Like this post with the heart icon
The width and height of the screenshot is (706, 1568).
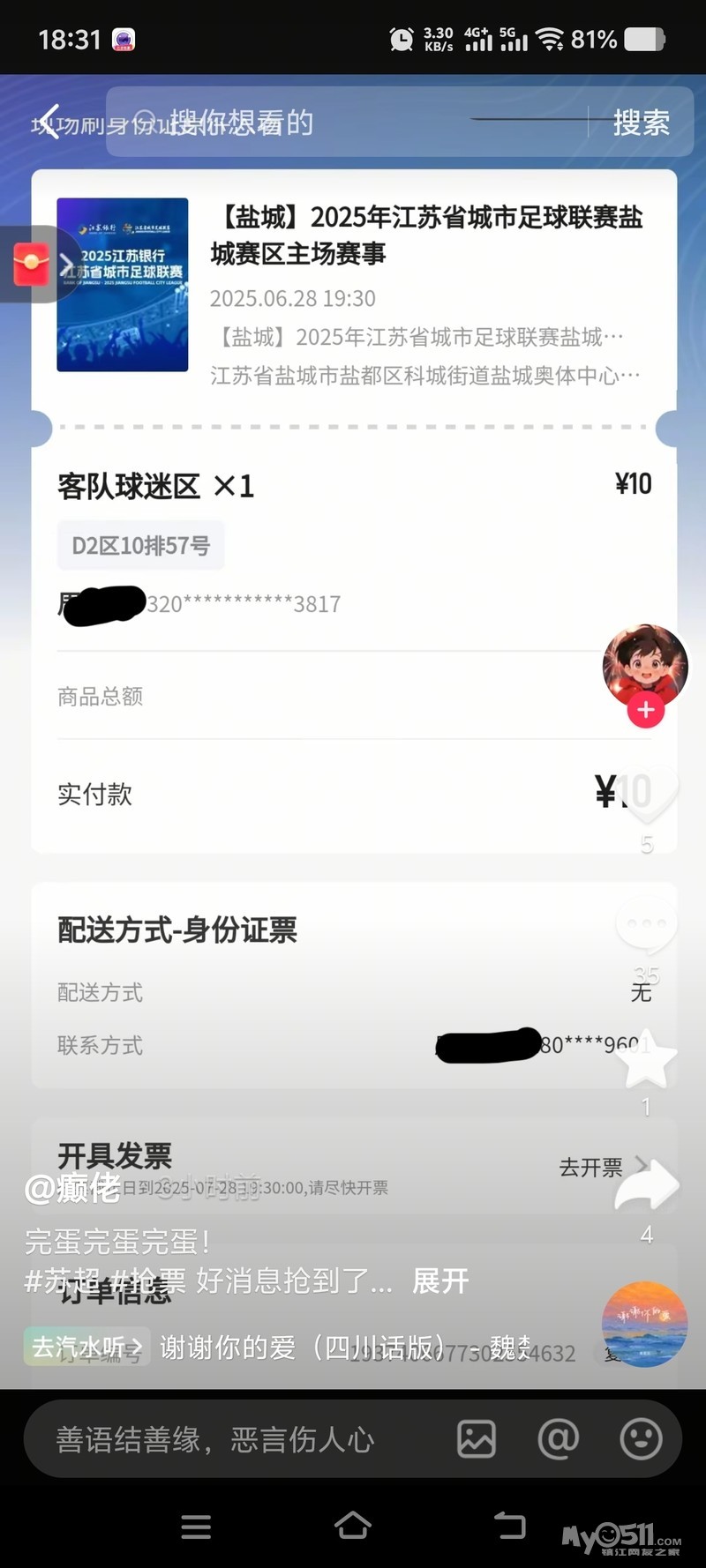(x=647, y=793)
